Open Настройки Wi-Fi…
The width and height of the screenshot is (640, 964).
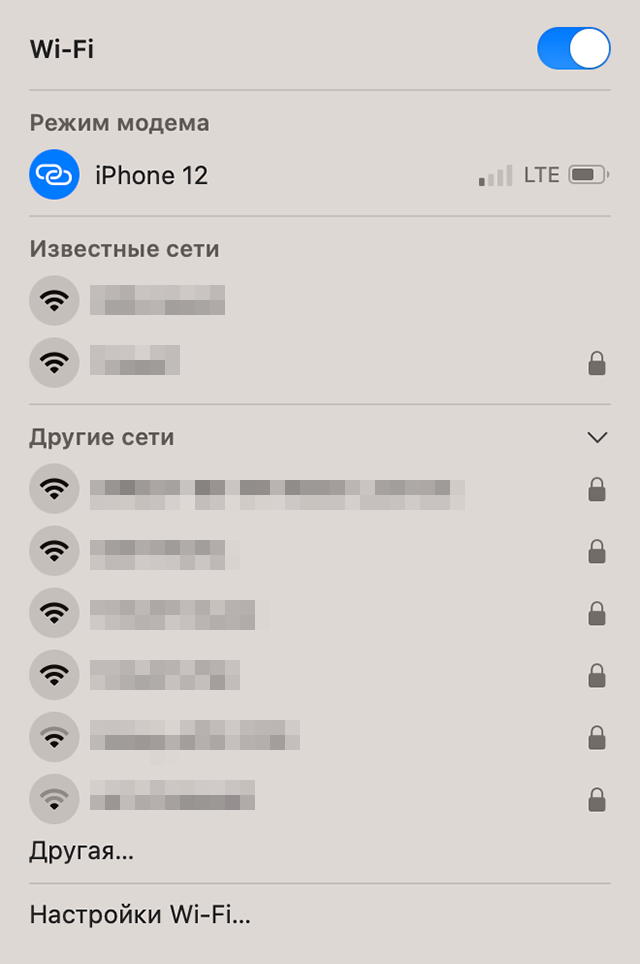(140, 914)
